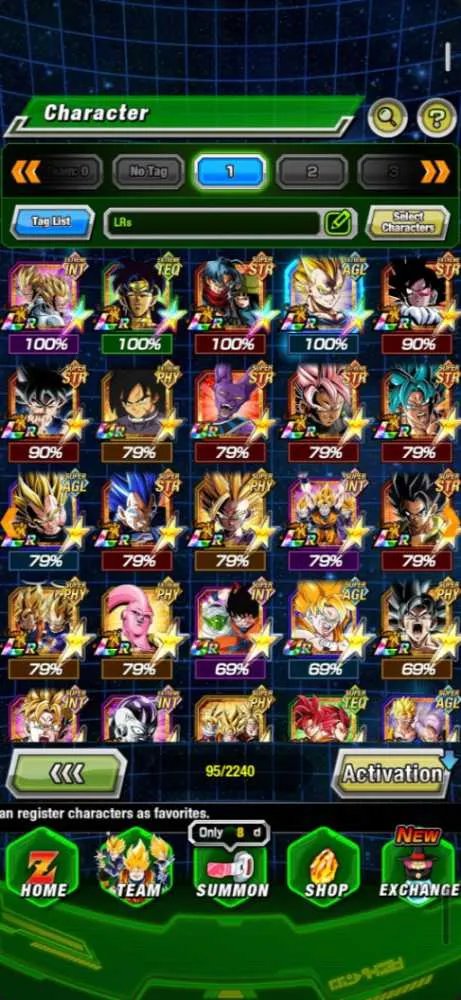
Task: Select the pink Extreme PHY character at 79%
Action: click(x=136, y=631)
